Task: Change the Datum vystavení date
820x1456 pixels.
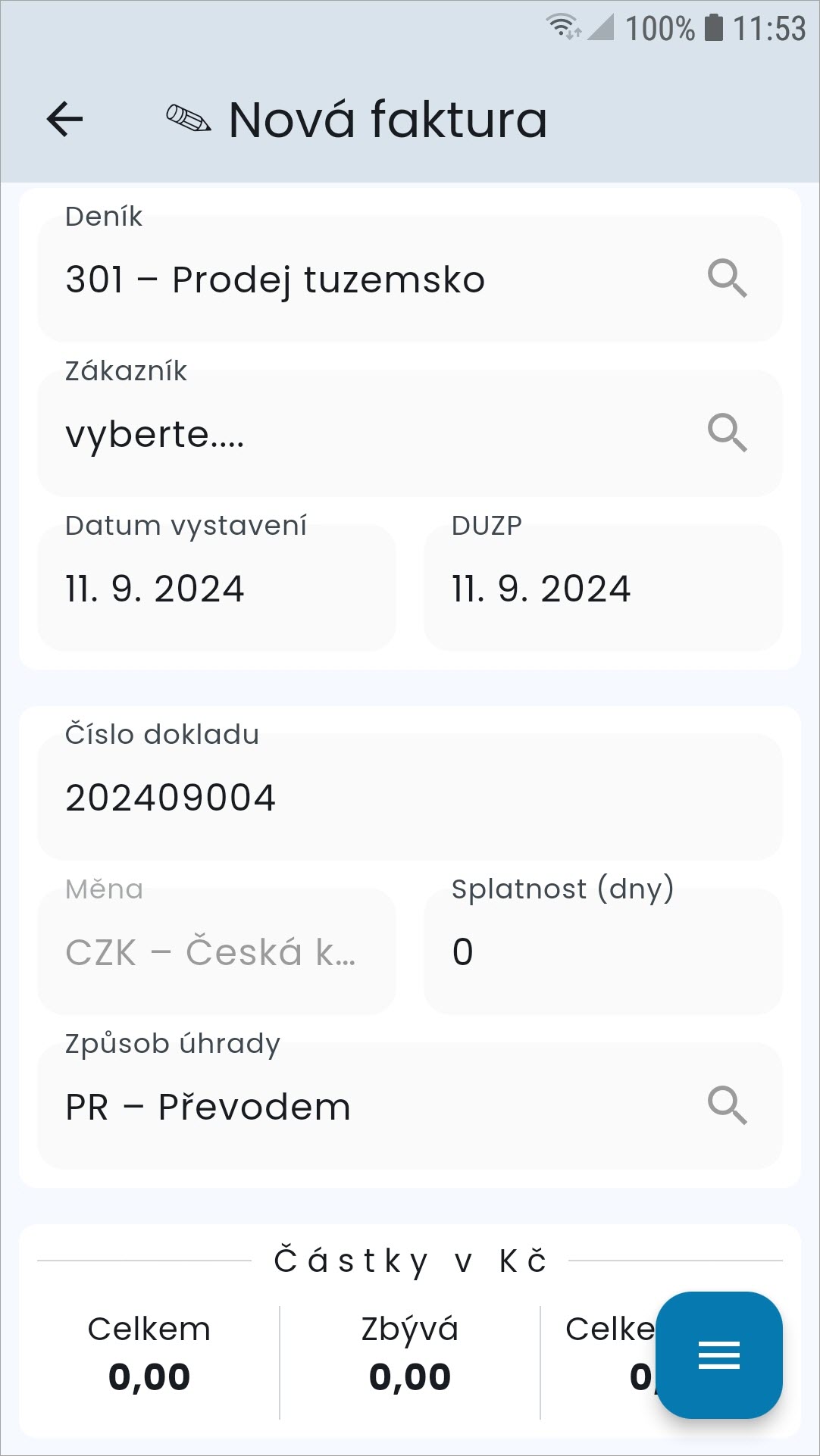Action: (x=217, y=588)
